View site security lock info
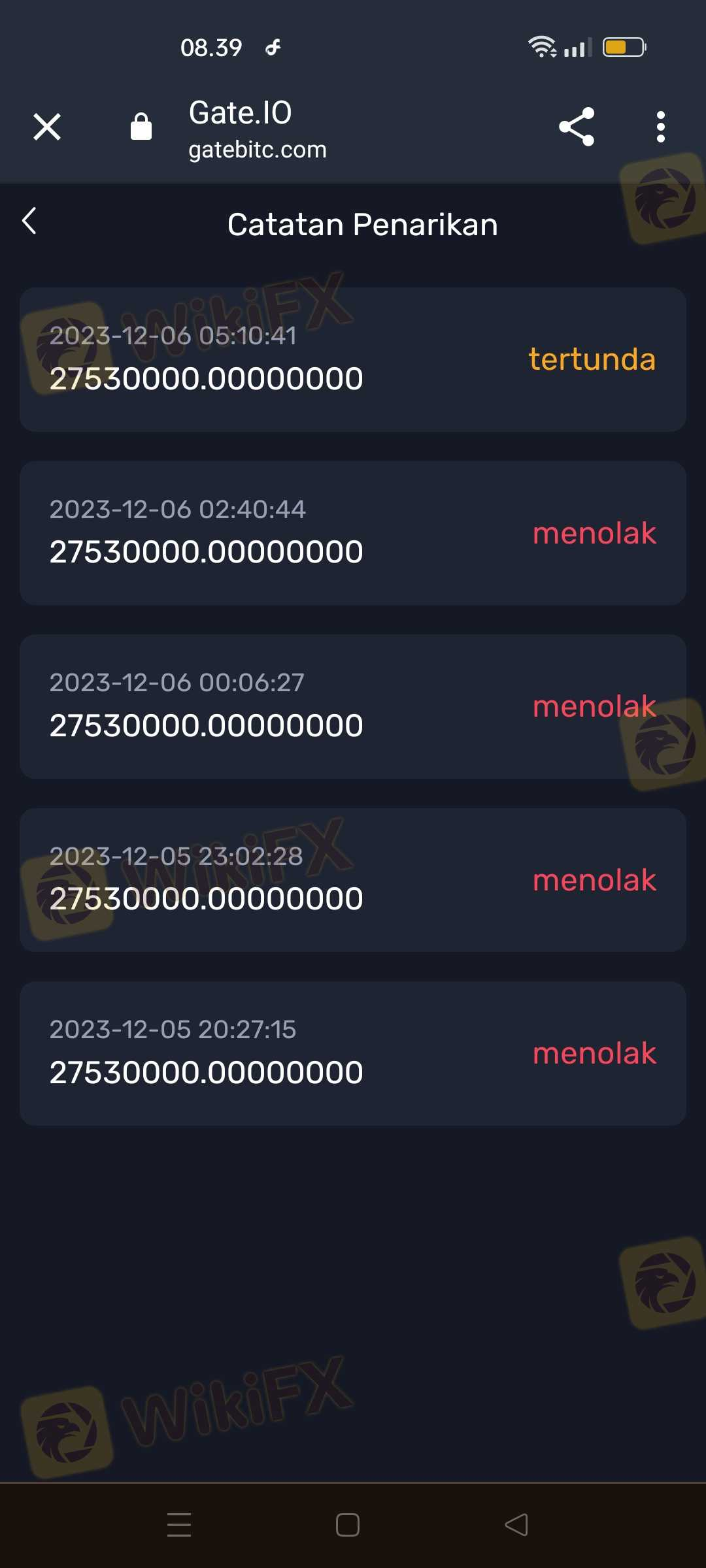This screenshot has height=1568, width=706. coord(141,127)
